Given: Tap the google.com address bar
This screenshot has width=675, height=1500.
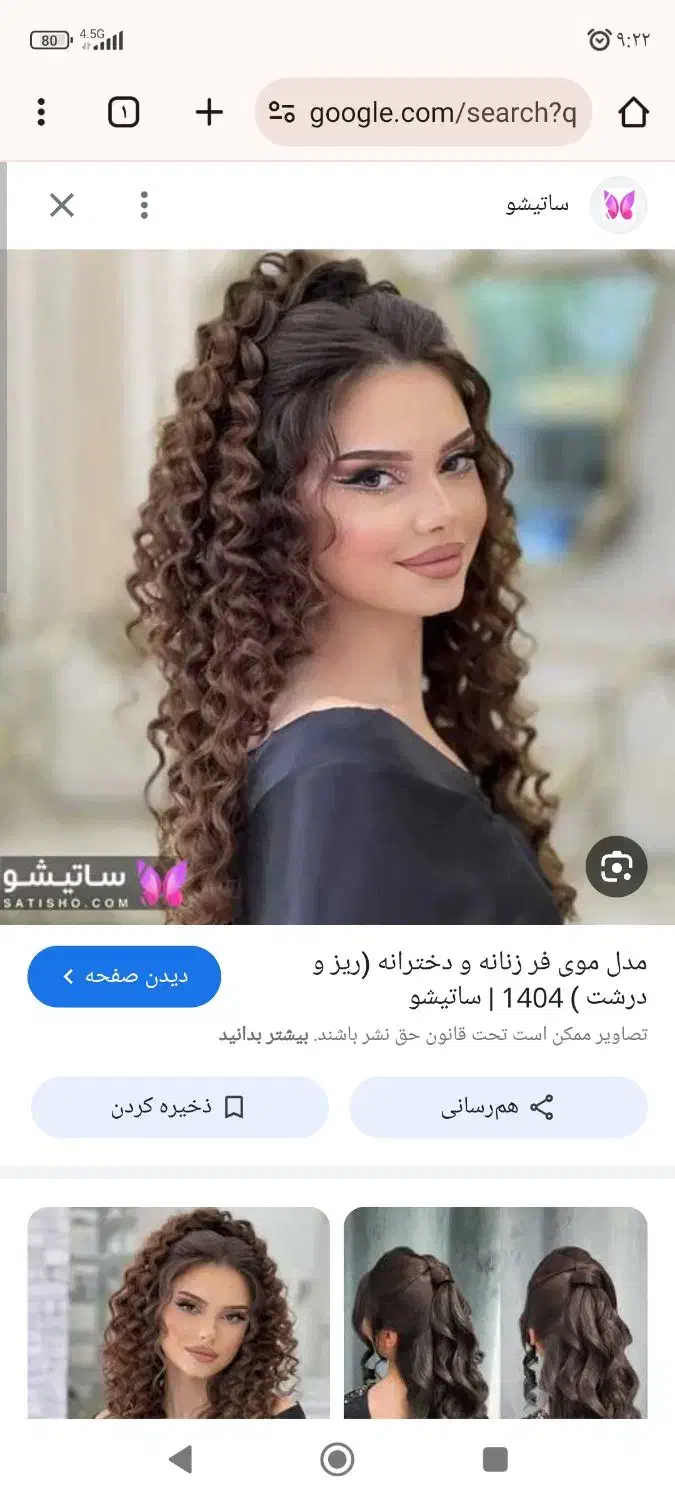Looking at the screenshot, I should click(x=425, y=113).
